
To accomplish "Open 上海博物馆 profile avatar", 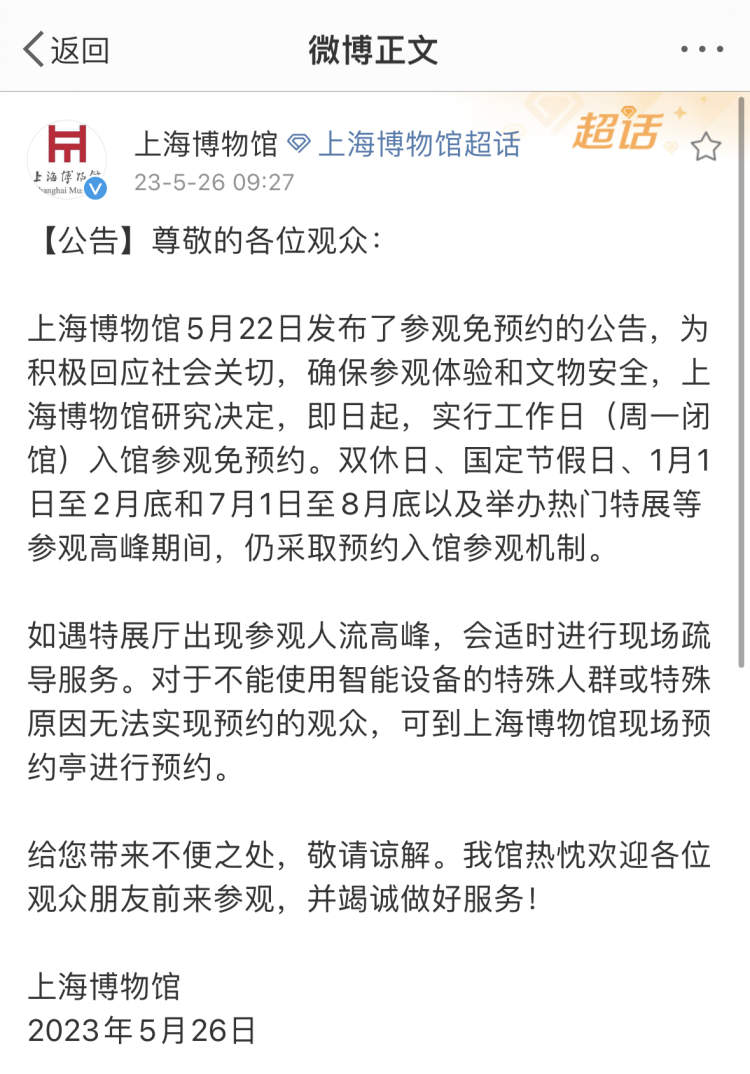I will (x=67, y=158).
